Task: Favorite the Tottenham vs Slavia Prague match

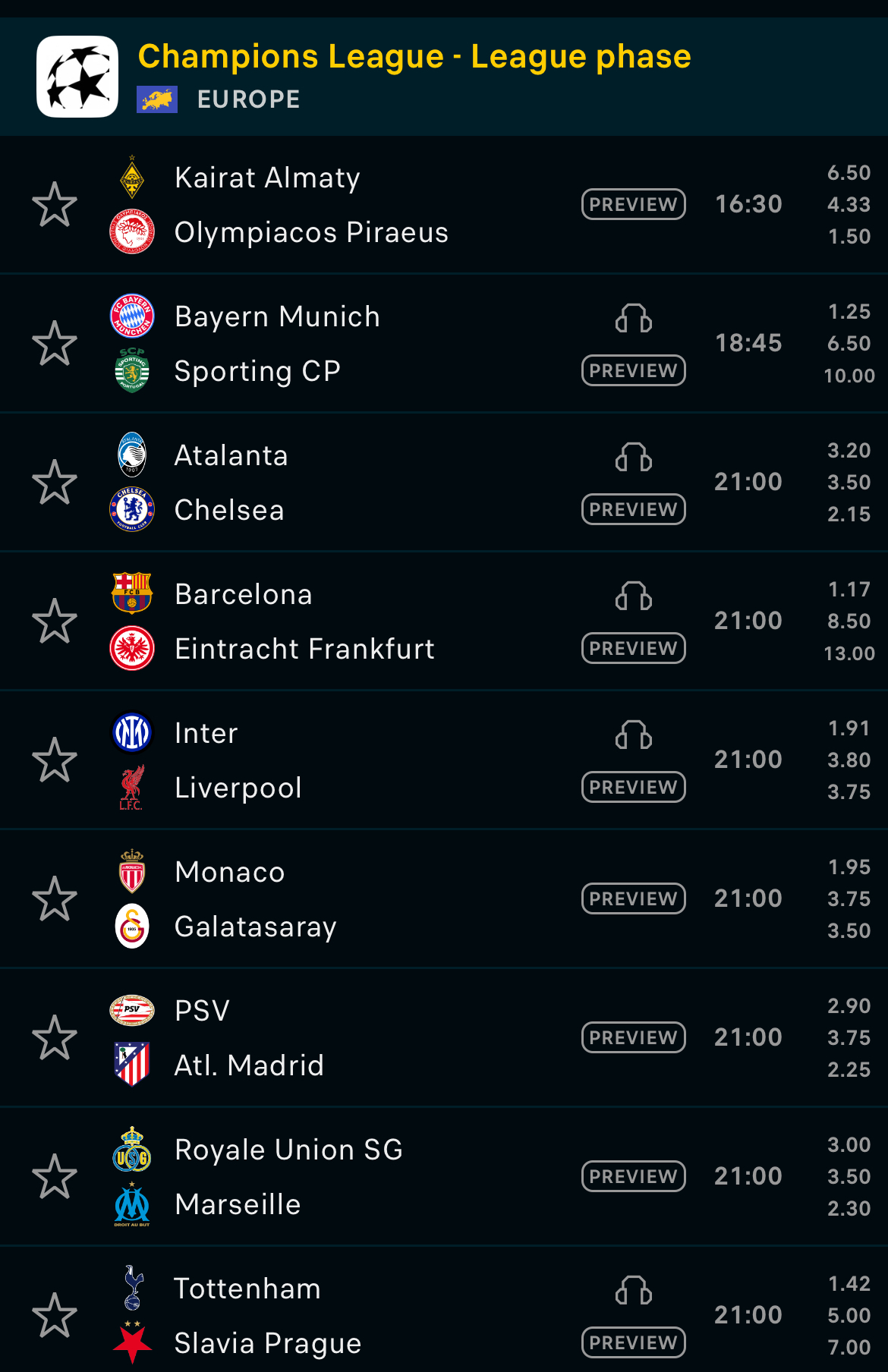Action: (55, 1316)
